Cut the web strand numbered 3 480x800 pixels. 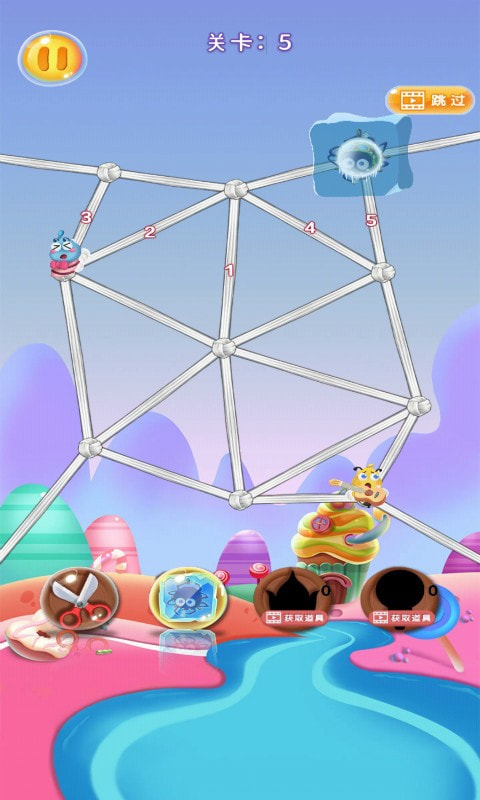point(86,217)
